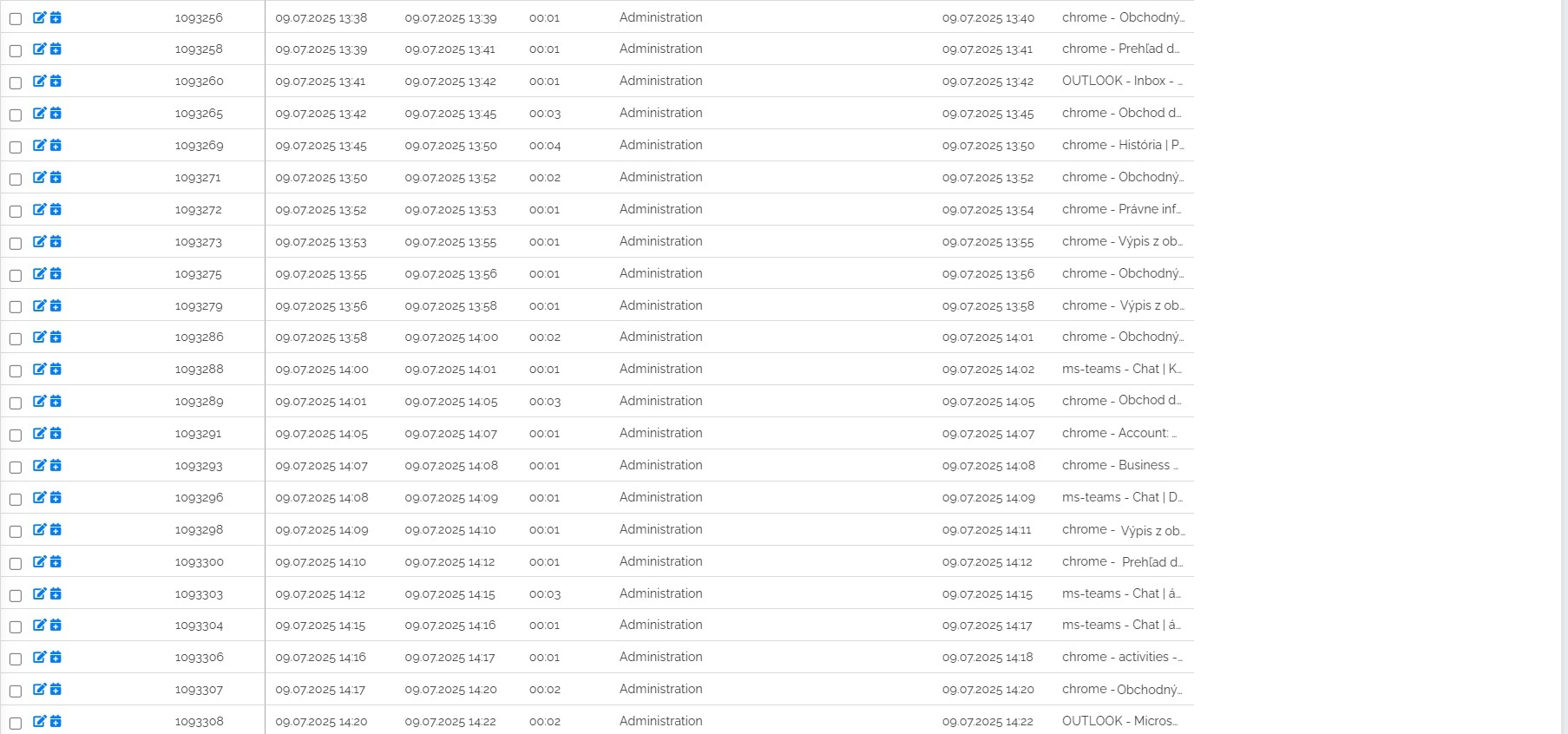Image resolution: width=1568 pixels, height=734 pixels.
Task: Check the box for record 1093307
Action: click(16, 691)
